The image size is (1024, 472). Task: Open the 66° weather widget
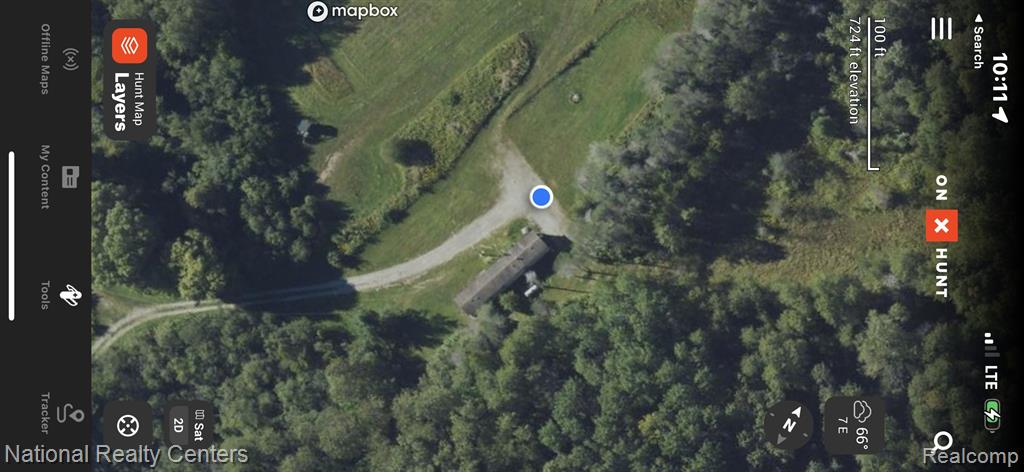tap(853, 424)
